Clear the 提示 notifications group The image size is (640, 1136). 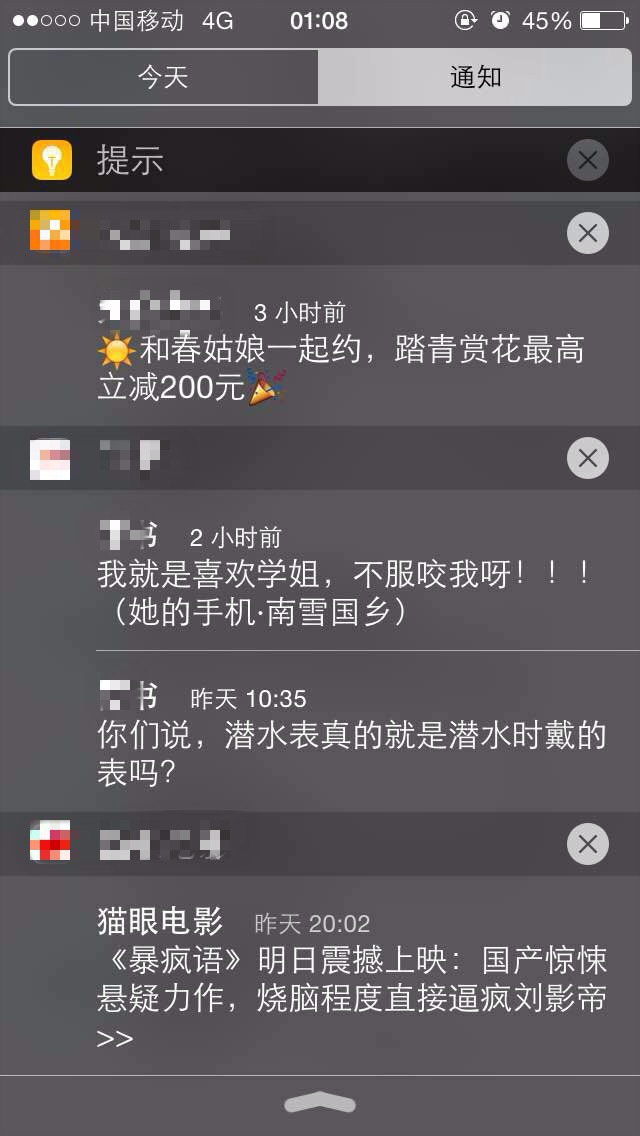point(587,160)
